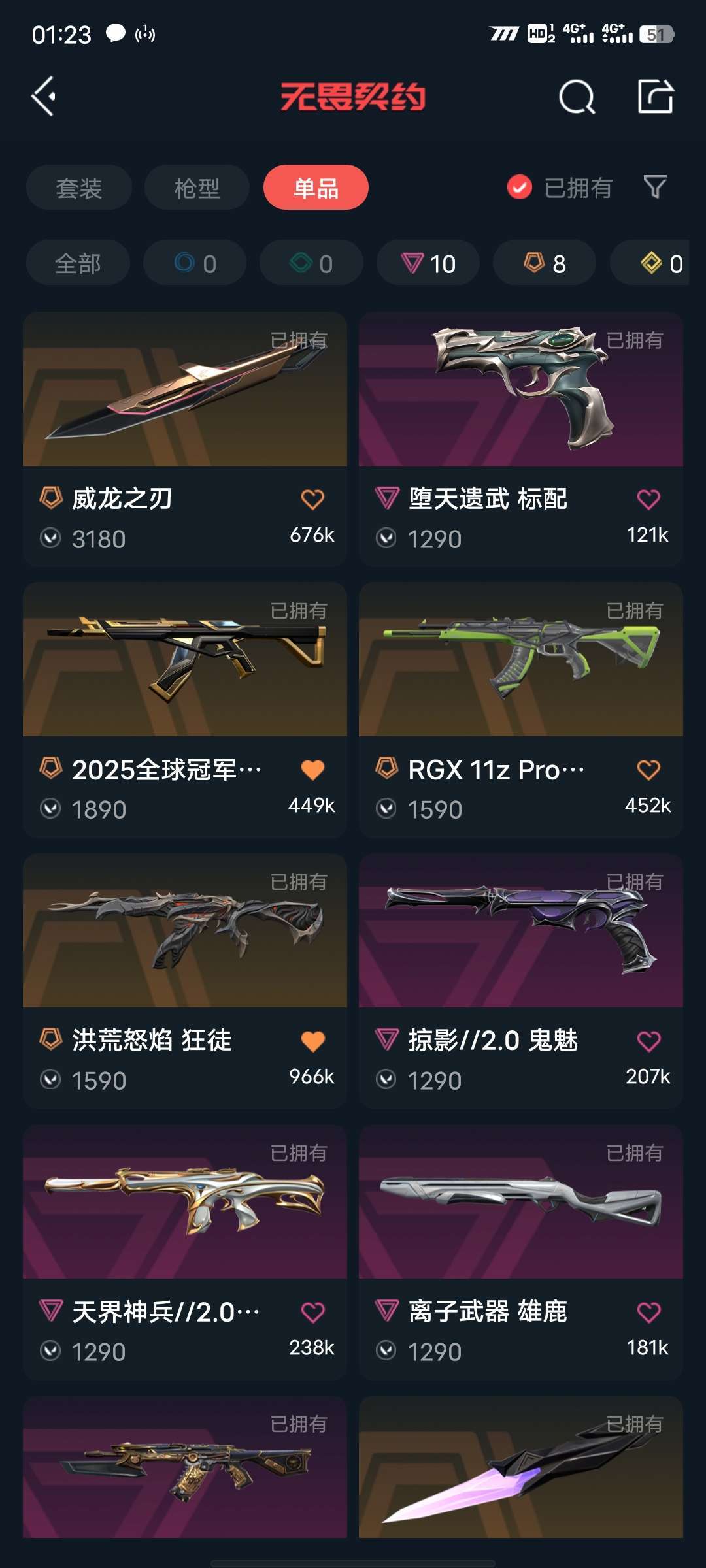Share this collection page
The width and height of the screenshot is (706, 1568).
tap(655, 97)
